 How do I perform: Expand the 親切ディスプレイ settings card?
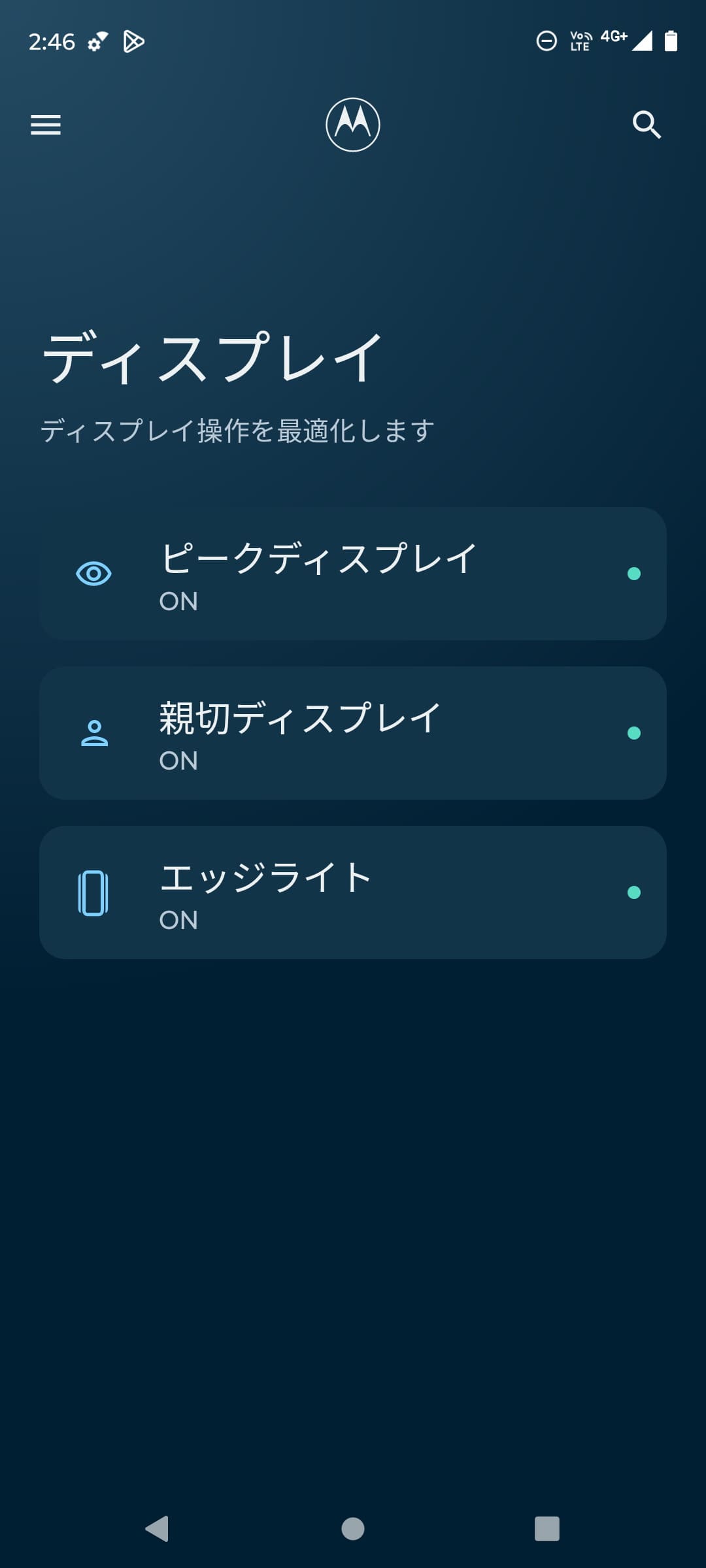[353, 732]
